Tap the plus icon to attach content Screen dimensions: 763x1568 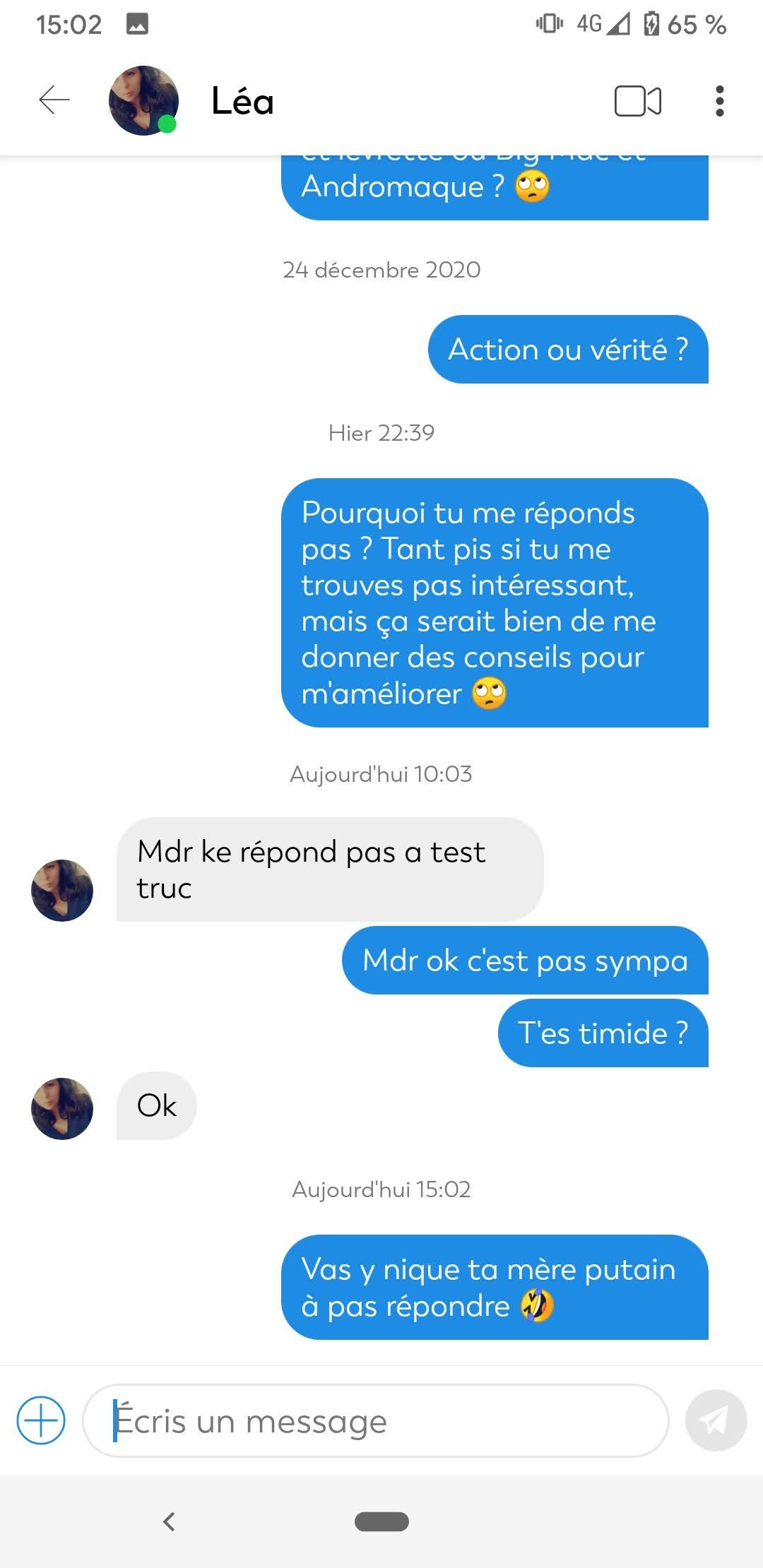point(41,1420)
